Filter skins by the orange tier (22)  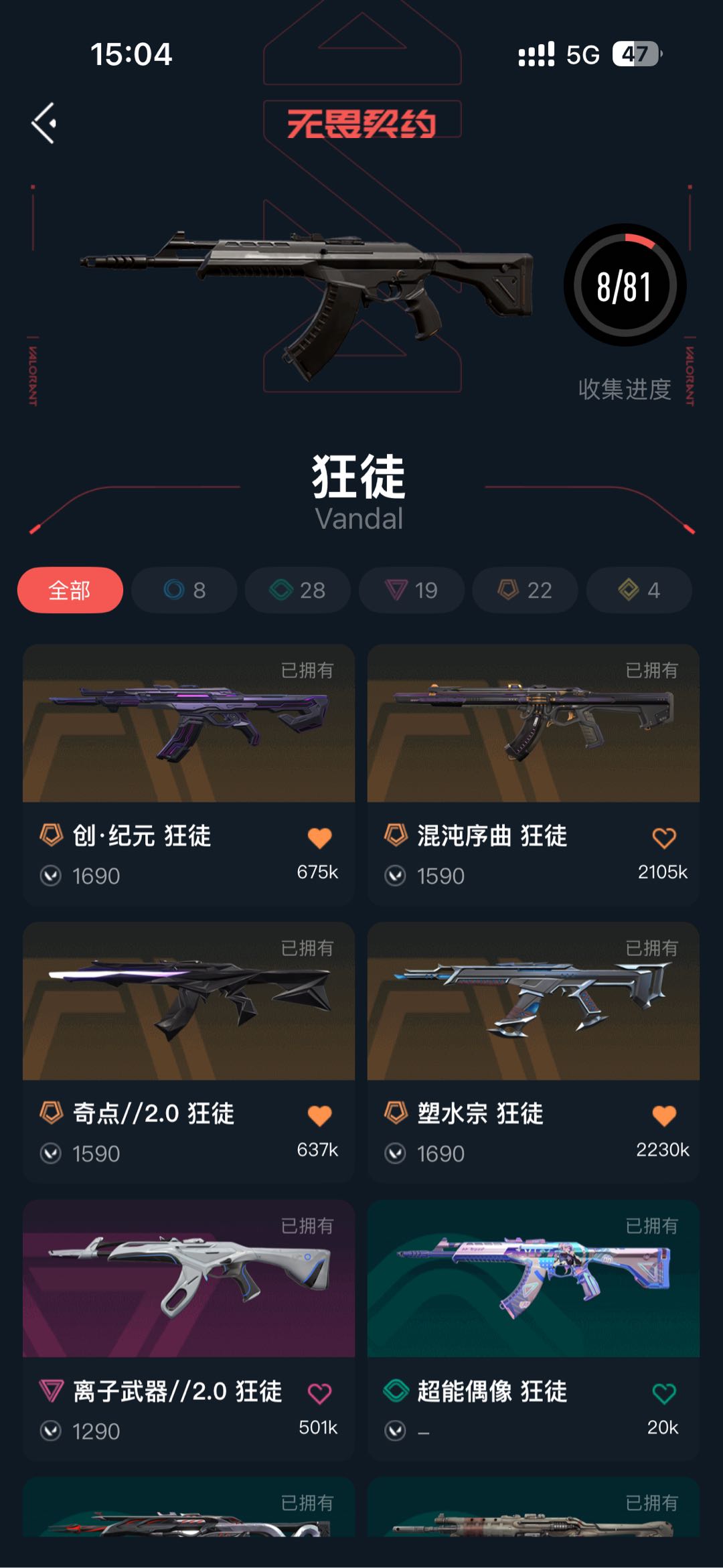(x=526, y=590)
